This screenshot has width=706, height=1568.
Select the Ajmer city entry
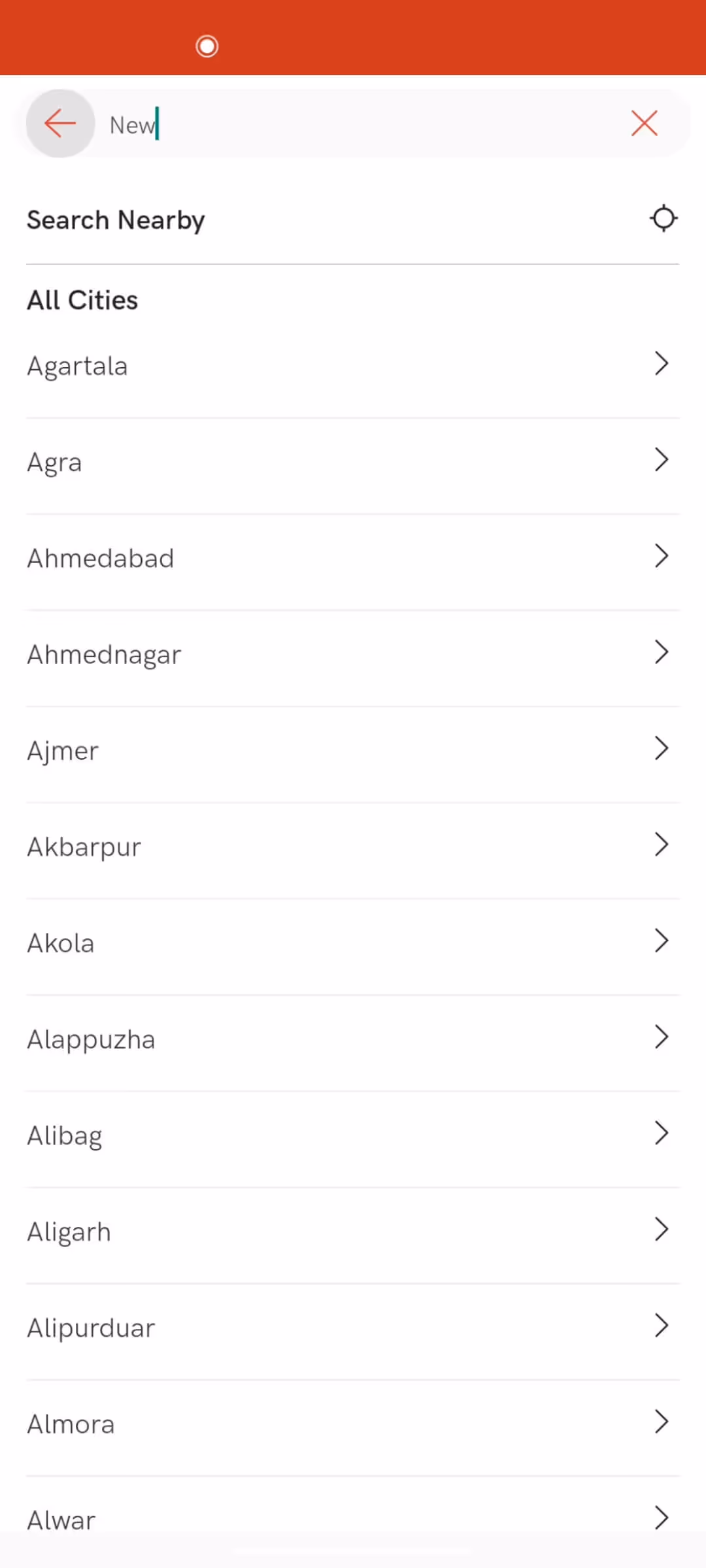352,751
